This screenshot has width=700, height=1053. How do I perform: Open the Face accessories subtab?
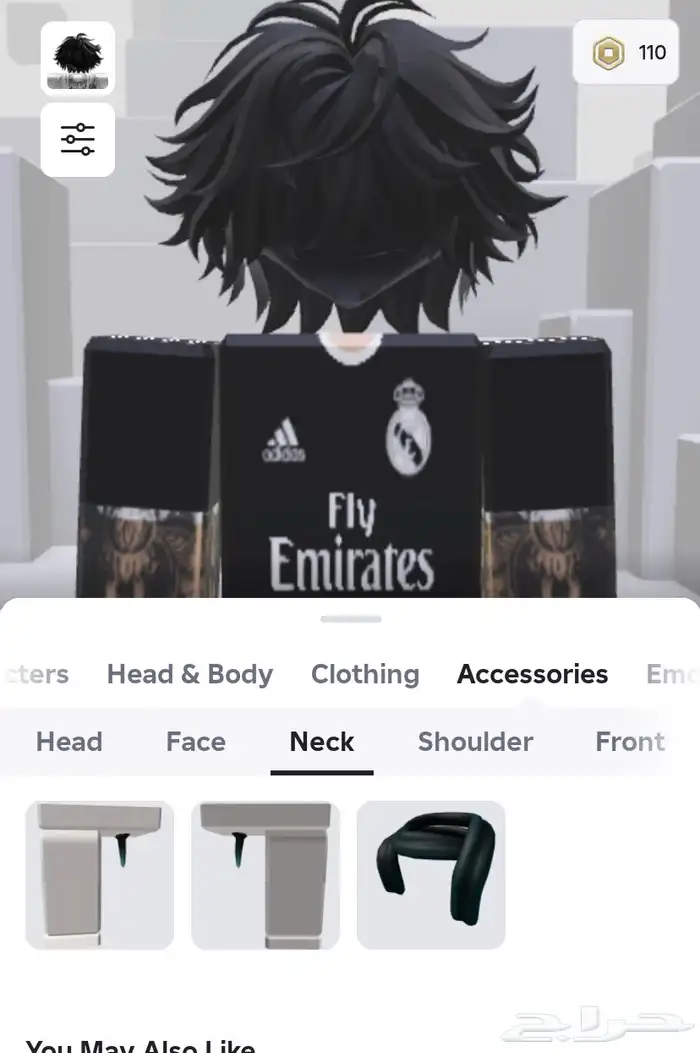196,742
